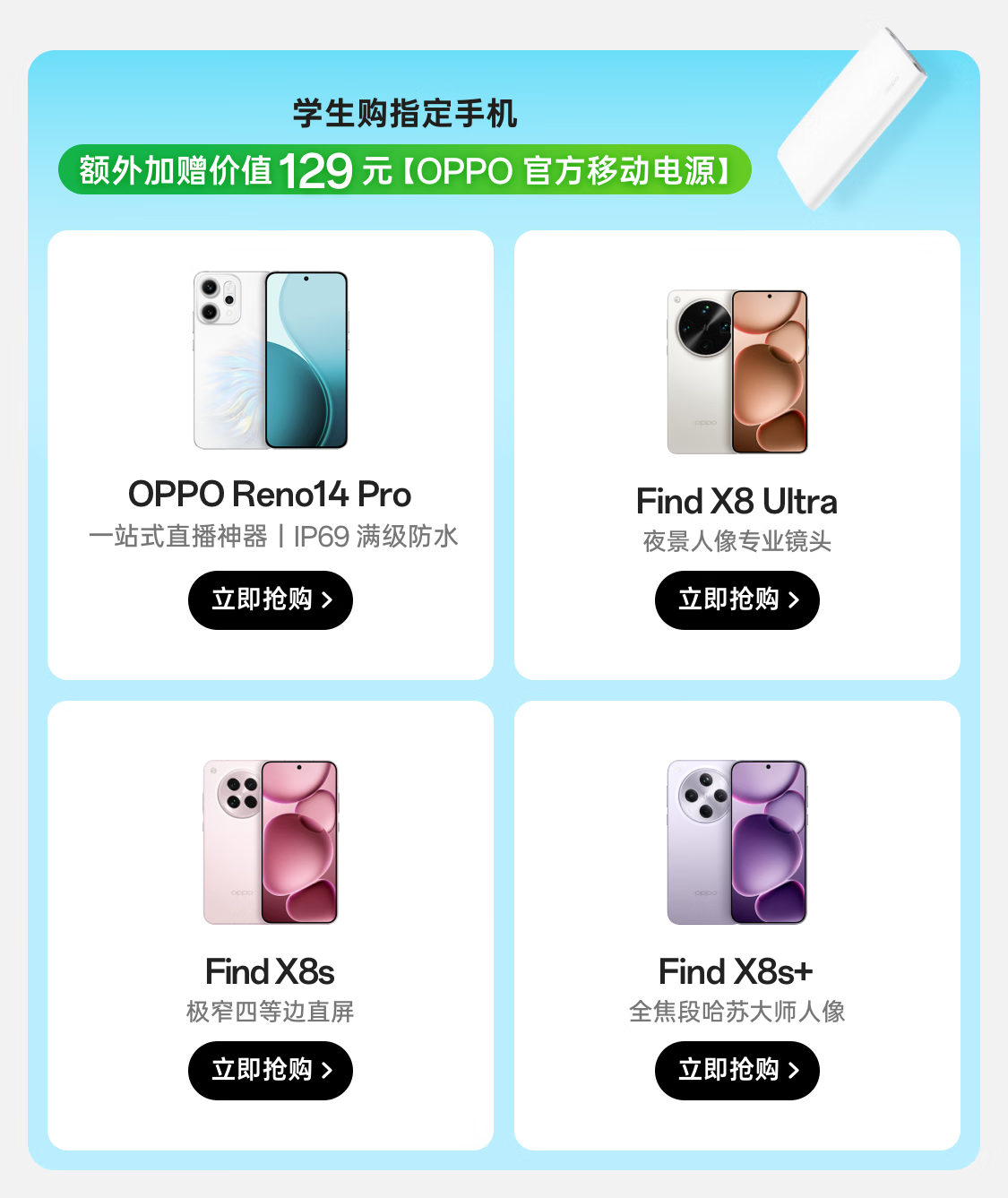Tap 立即抢购 for OPPO Reno14 Pro

tap(271, 599)
